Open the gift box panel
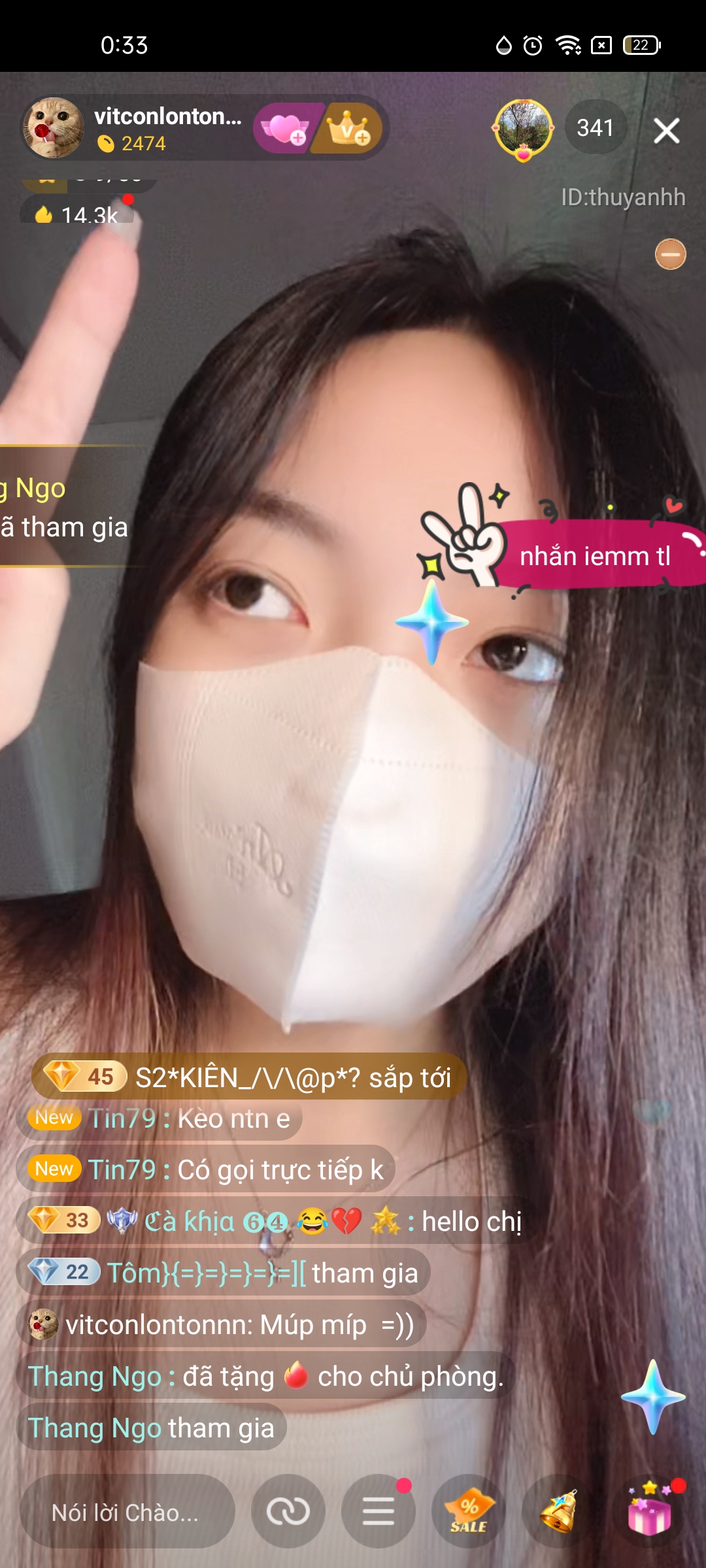This screenshot has width=706, height=1568. [649, 1512]
